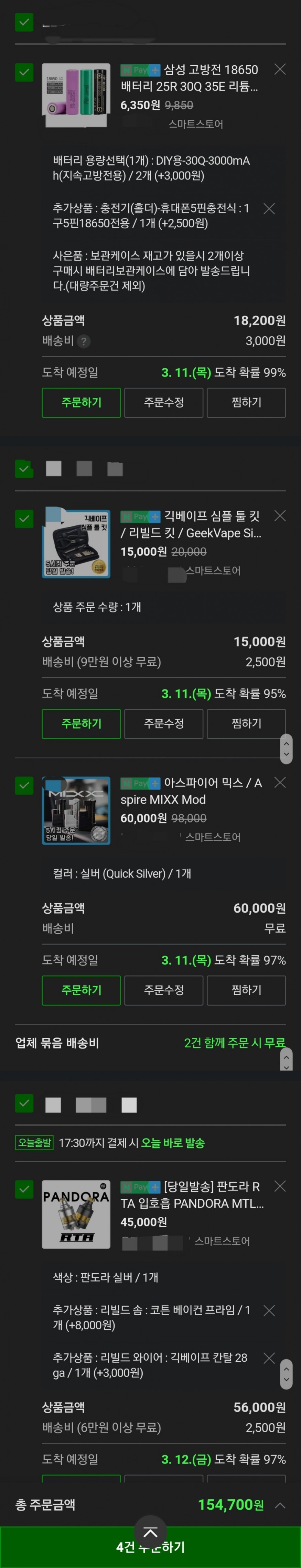This screenshot has width=301, height=1568.
Task: Remove the Aspire MIXX Mod from cart
Action: pos(280,783)
